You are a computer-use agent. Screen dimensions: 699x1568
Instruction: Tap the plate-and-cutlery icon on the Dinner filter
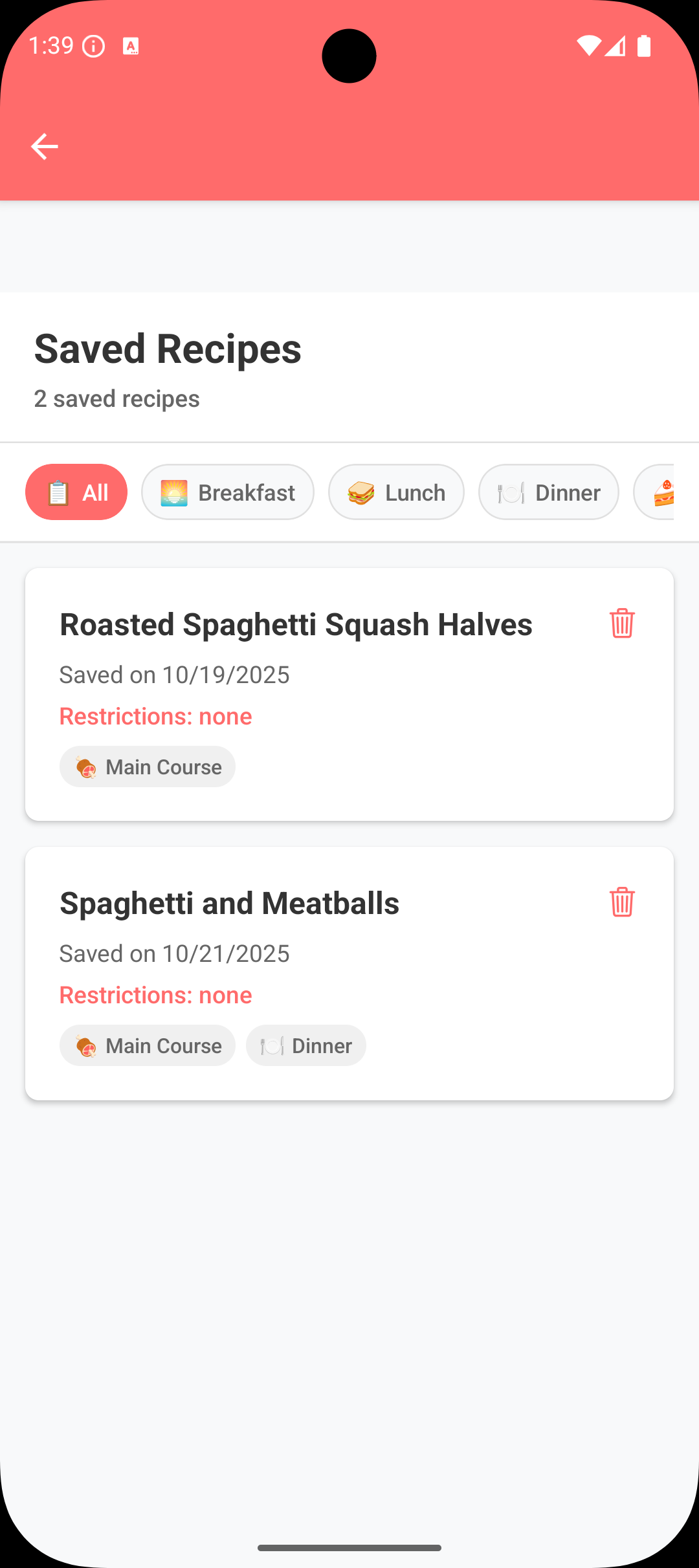pyautogui.click(x=511, y=492)
